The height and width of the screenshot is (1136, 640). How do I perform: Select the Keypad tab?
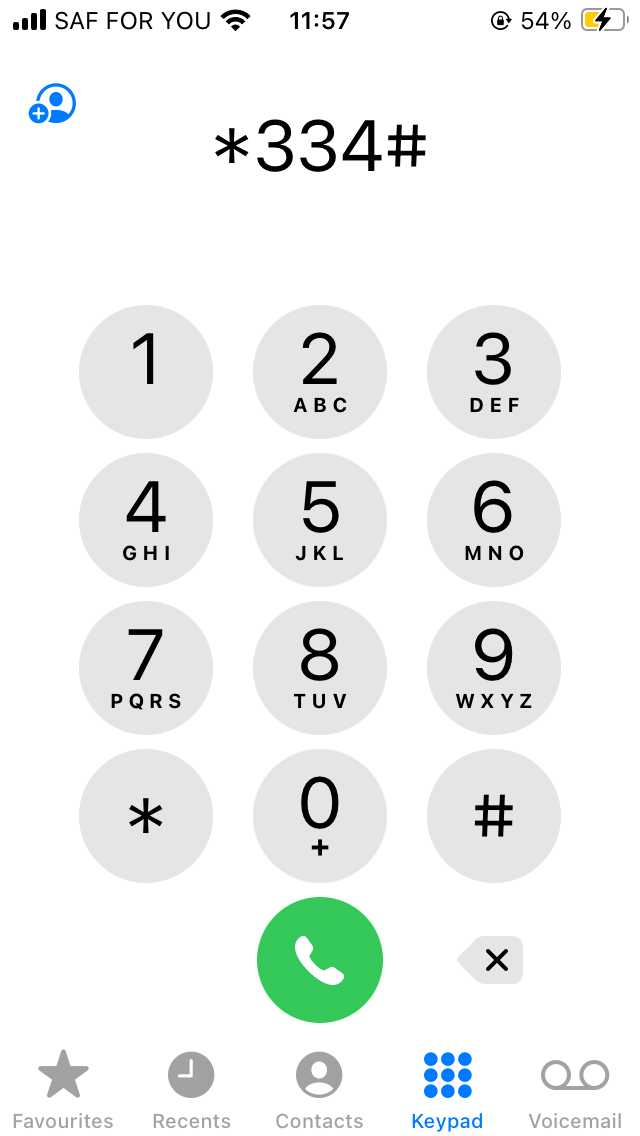click(447, 1090)
